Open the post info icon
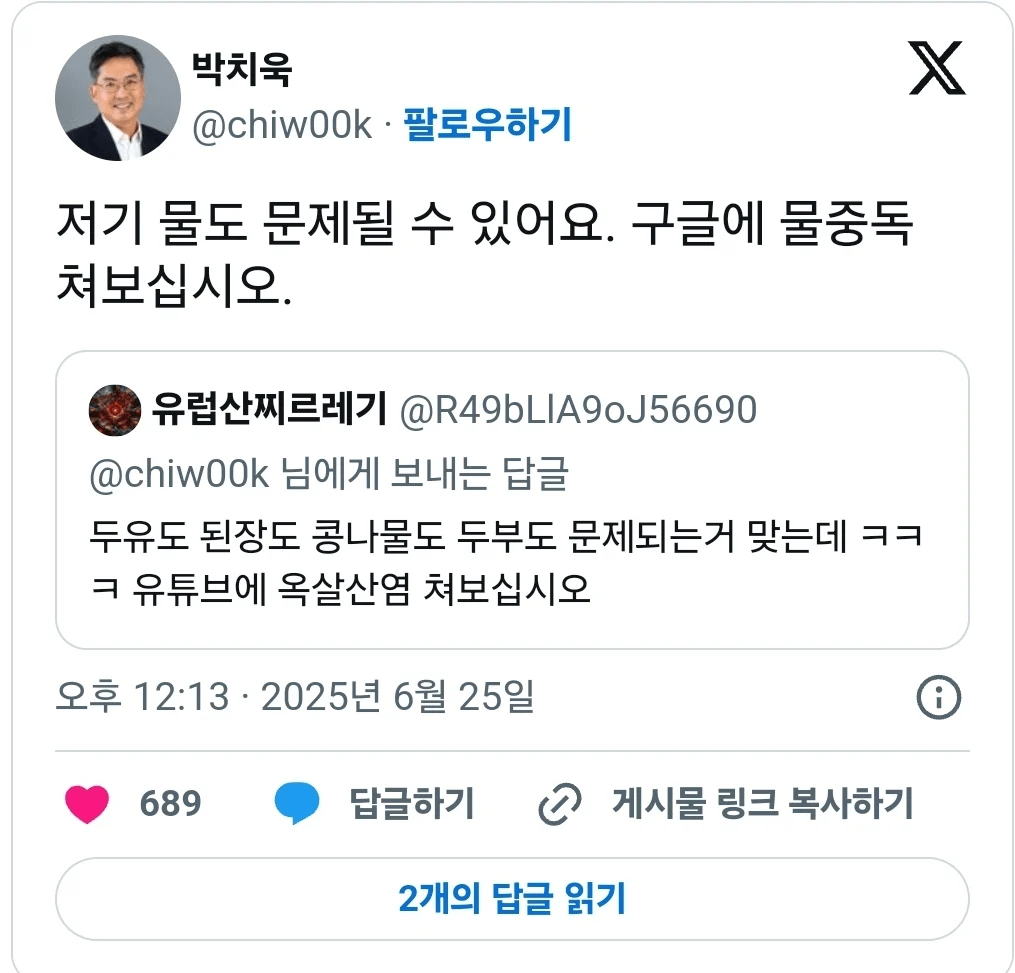This screenshot has width=1015, height=973. [x=938, y=697]
